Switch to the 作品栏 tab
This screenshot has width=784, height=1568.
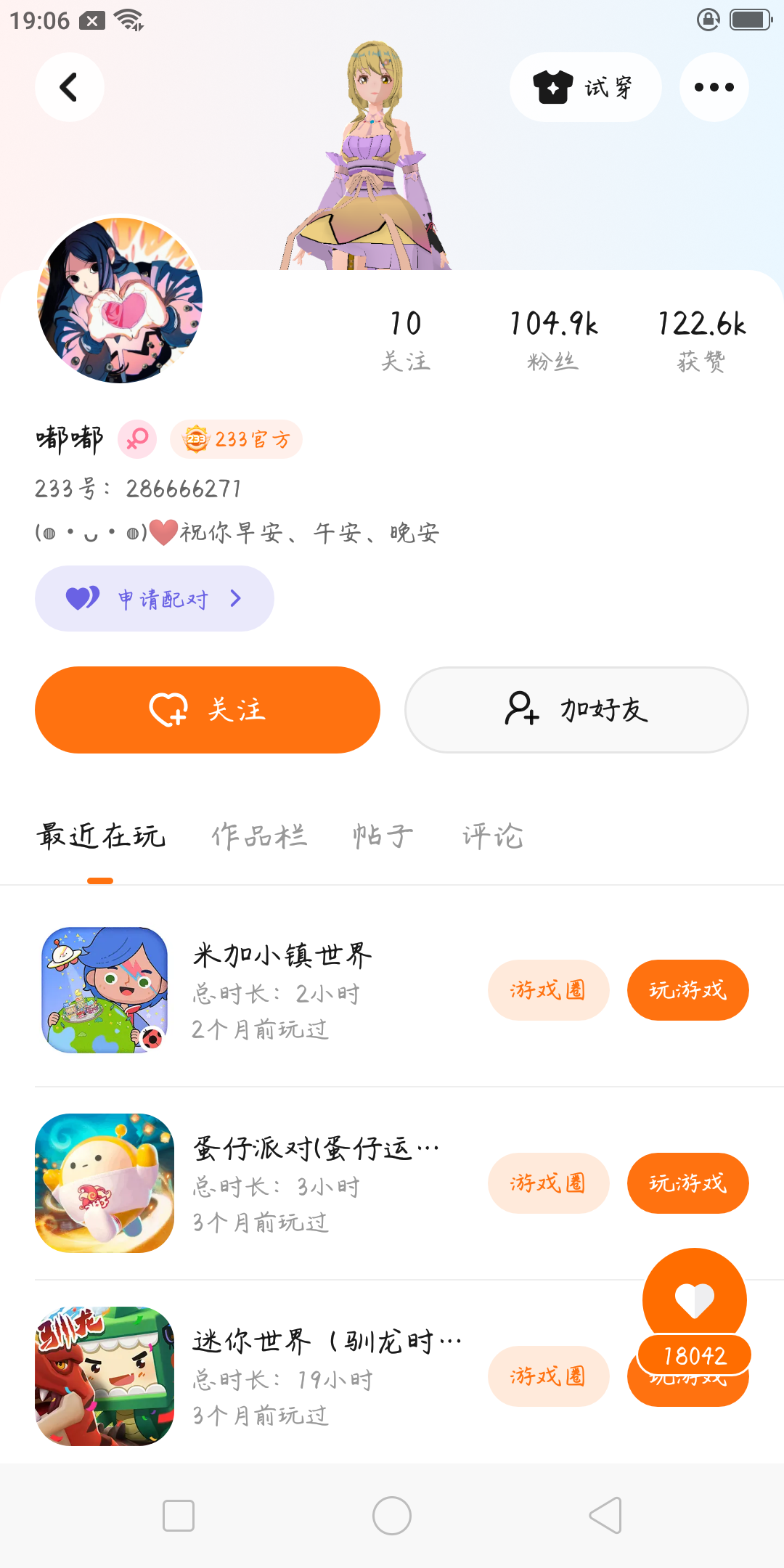click(x=259, y=836)
